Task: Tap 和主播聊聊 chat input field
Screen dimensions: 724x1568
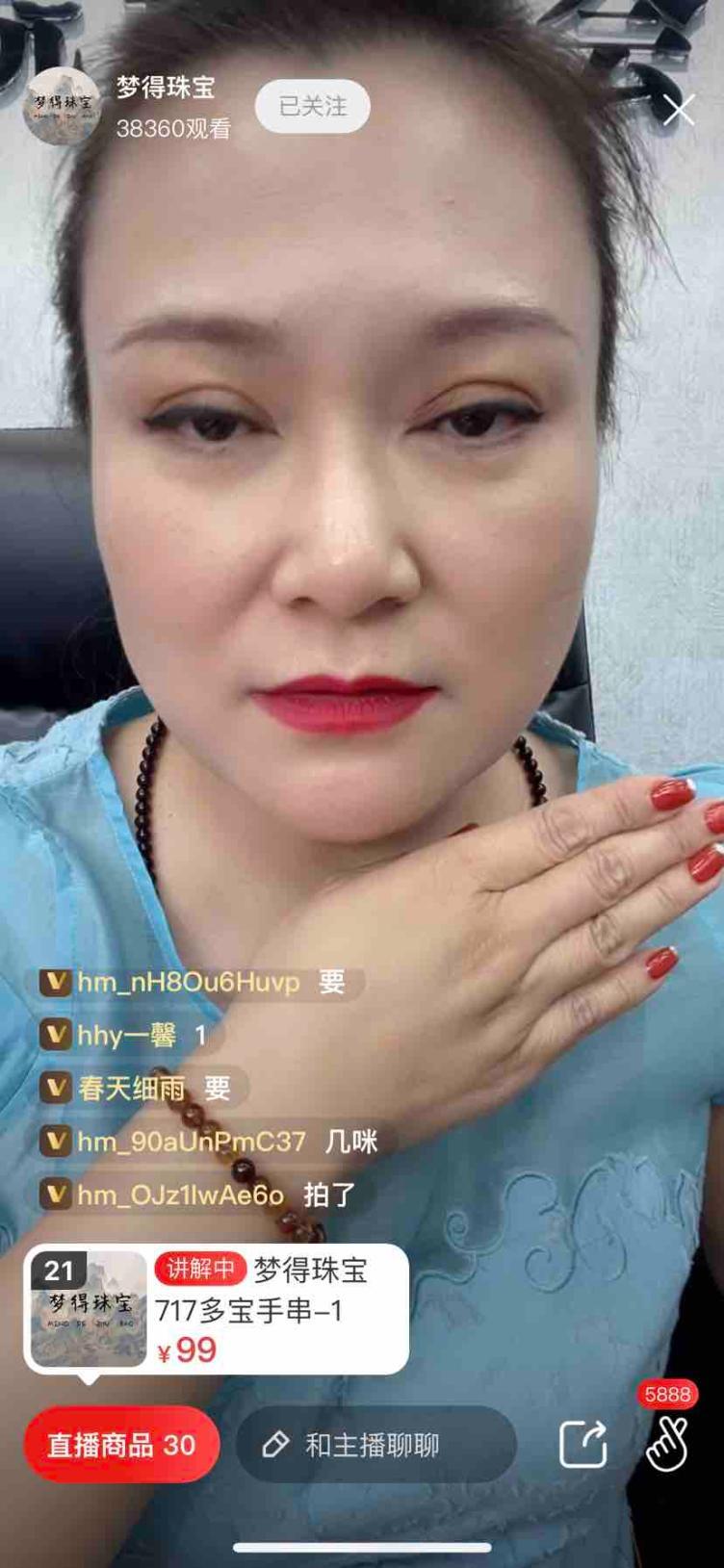Action: 375,1445
